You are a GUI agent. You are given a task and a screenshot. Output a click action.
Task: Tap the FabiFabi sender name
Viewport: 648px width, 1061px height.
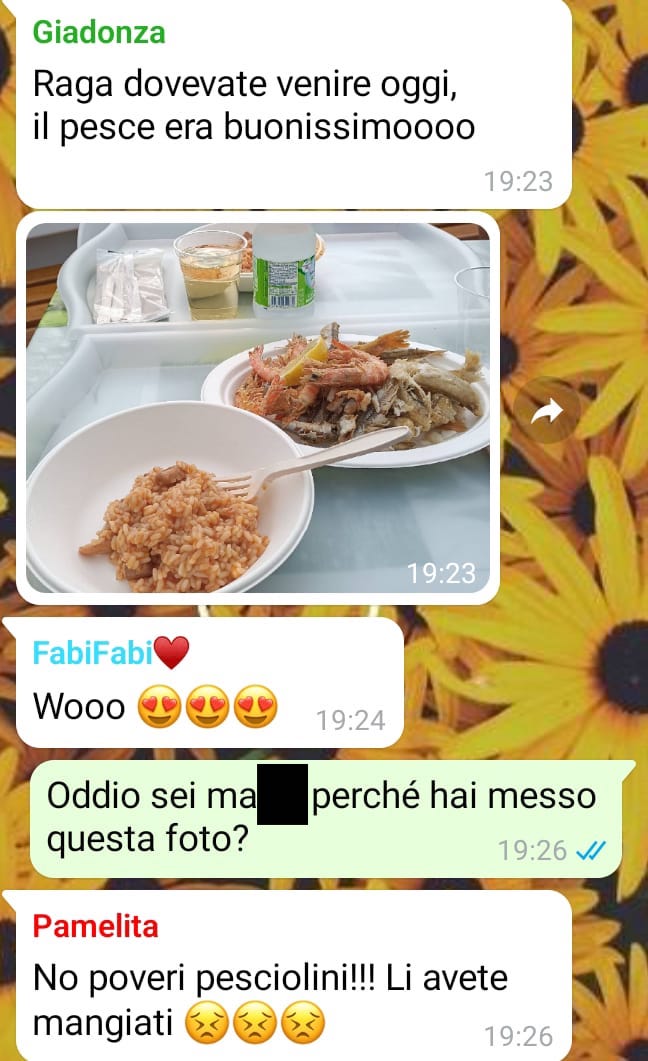click(x=111, y=653)
